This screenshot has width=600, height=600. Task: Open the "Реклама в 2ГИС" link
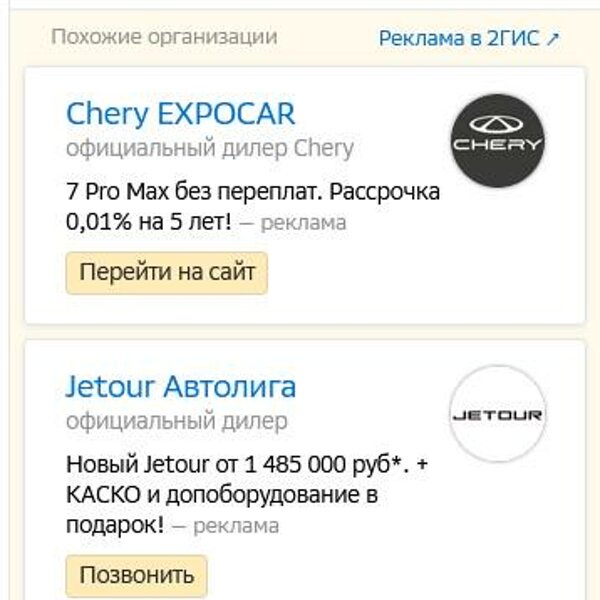point(468,39)
